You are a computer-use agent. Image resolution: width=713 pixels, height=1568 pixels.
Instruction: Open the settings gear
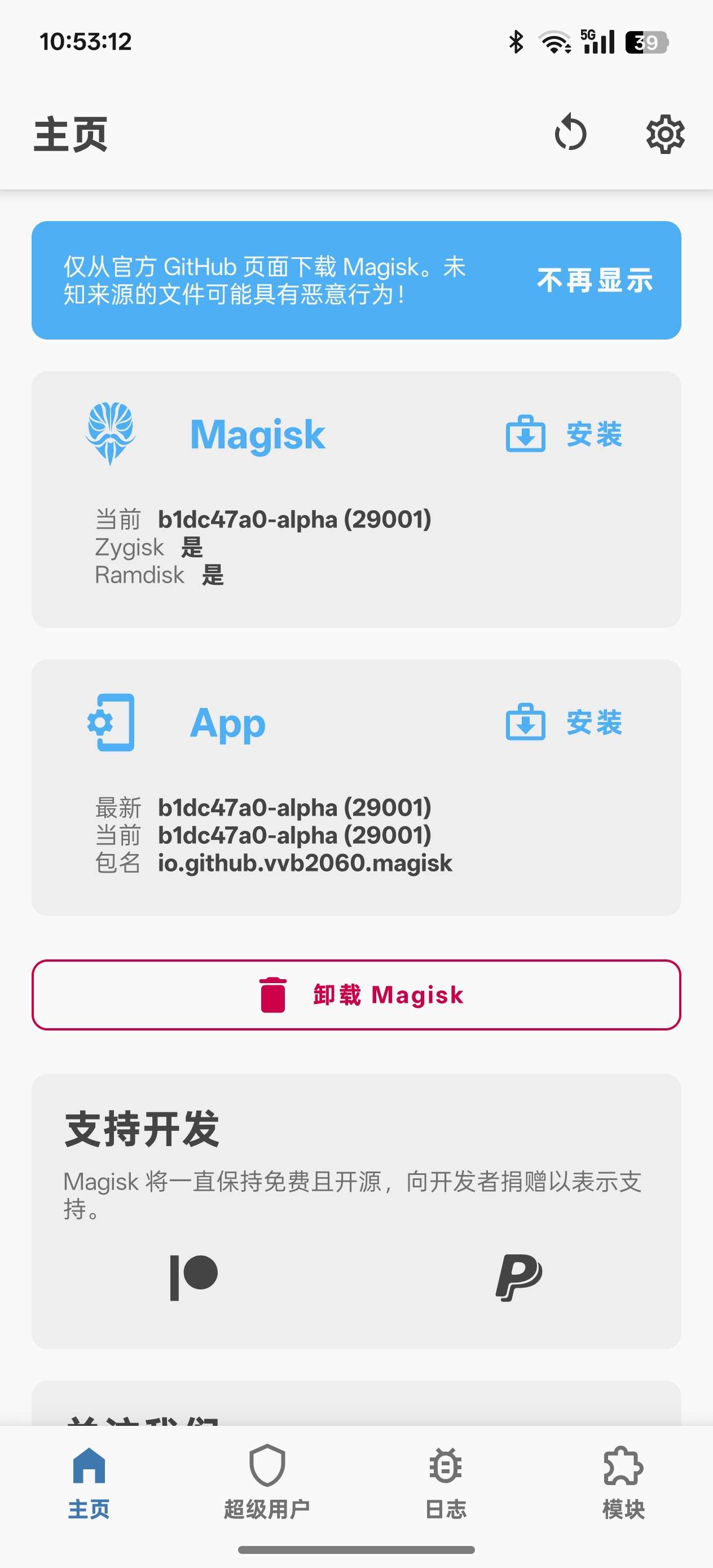665,134
